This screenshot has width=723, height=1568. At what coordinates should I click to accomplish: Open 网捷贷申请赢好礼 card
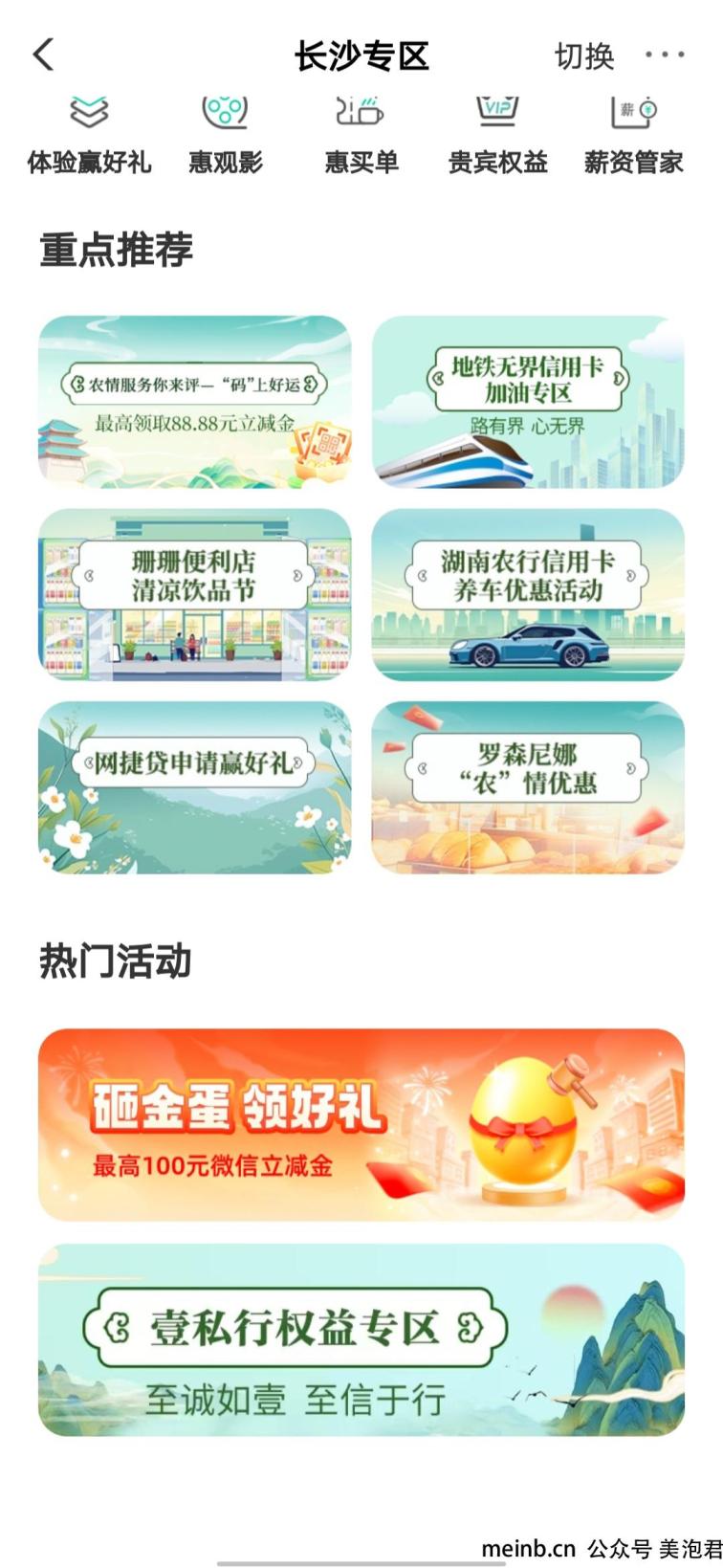[194, 787]
